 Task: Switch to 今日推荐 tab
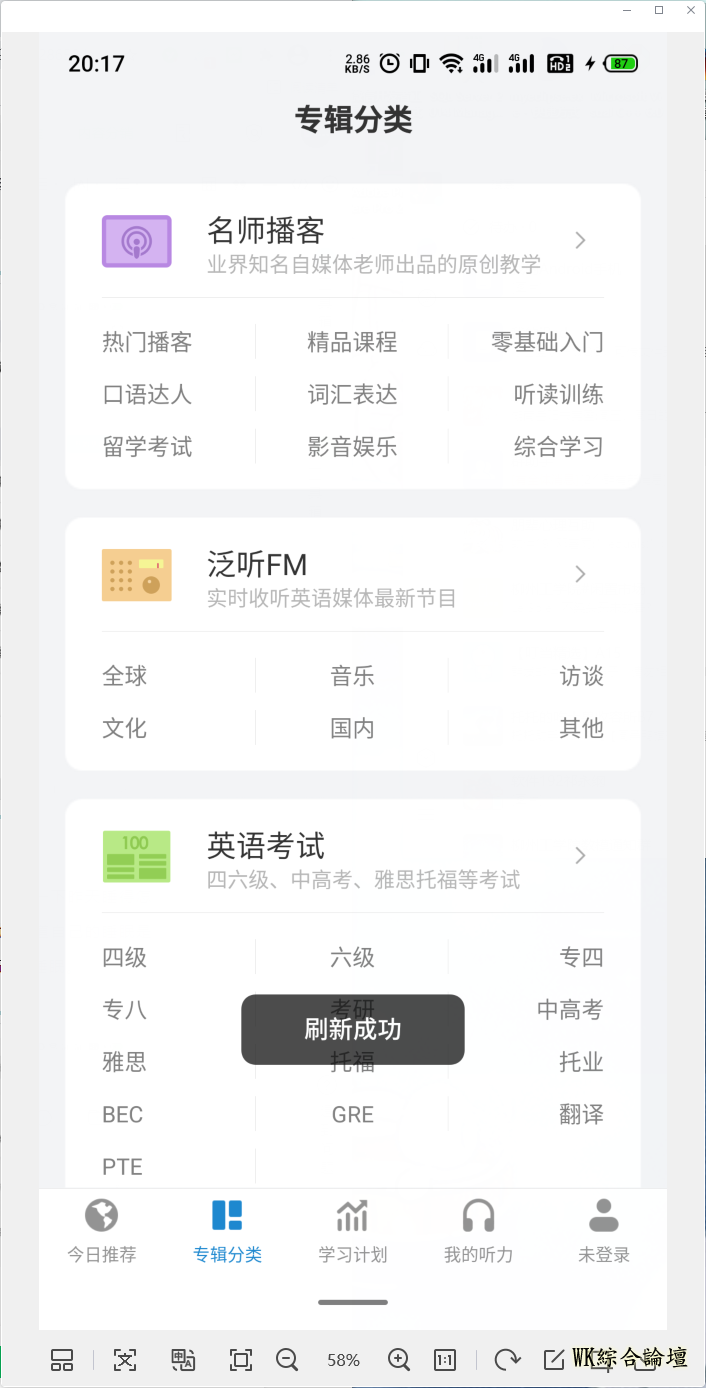[101, 1231]
